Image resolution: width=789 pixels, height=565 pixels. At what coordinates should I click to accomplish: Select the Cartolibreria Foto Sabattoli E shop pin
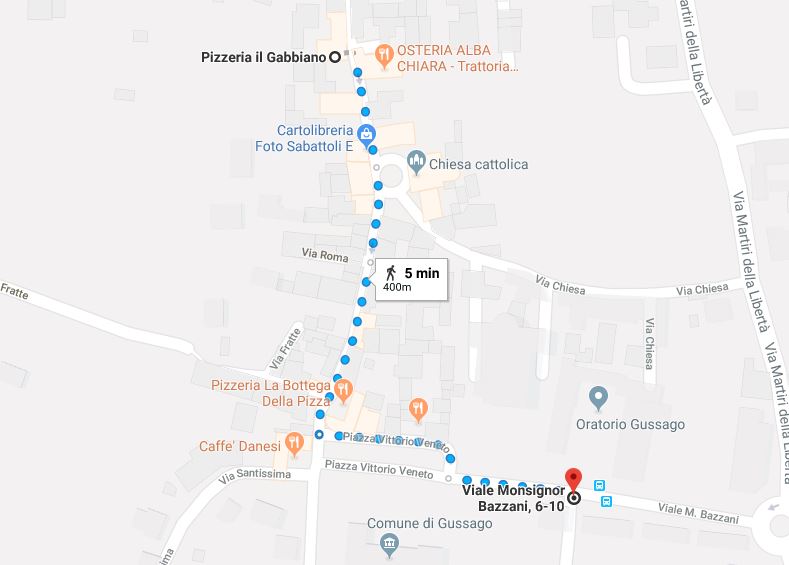pos(366,132)
